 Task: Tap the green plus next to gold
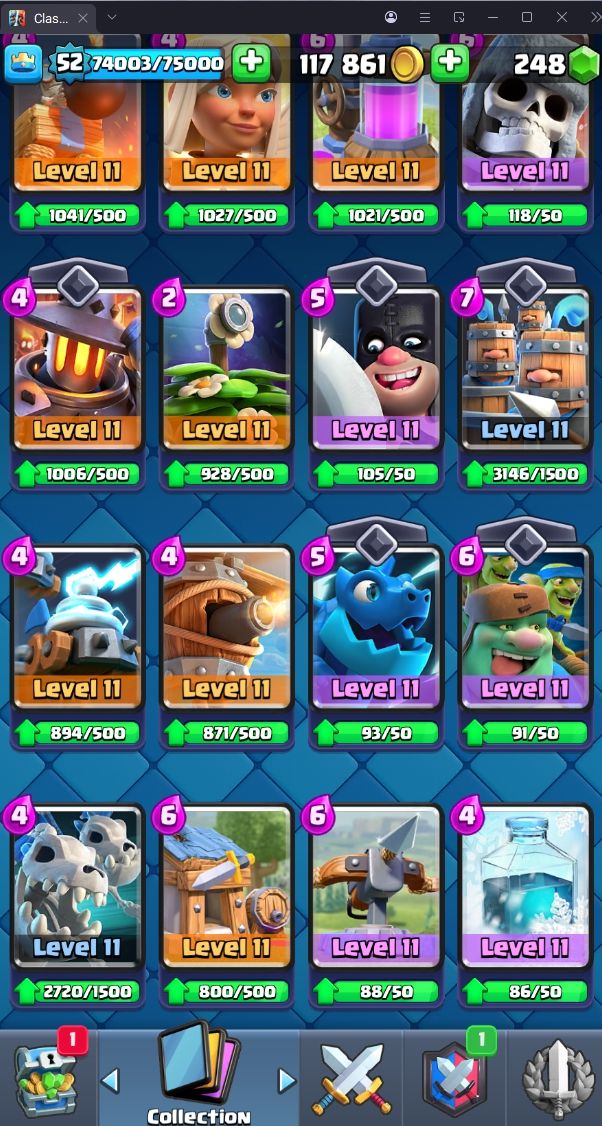[450, 63]
